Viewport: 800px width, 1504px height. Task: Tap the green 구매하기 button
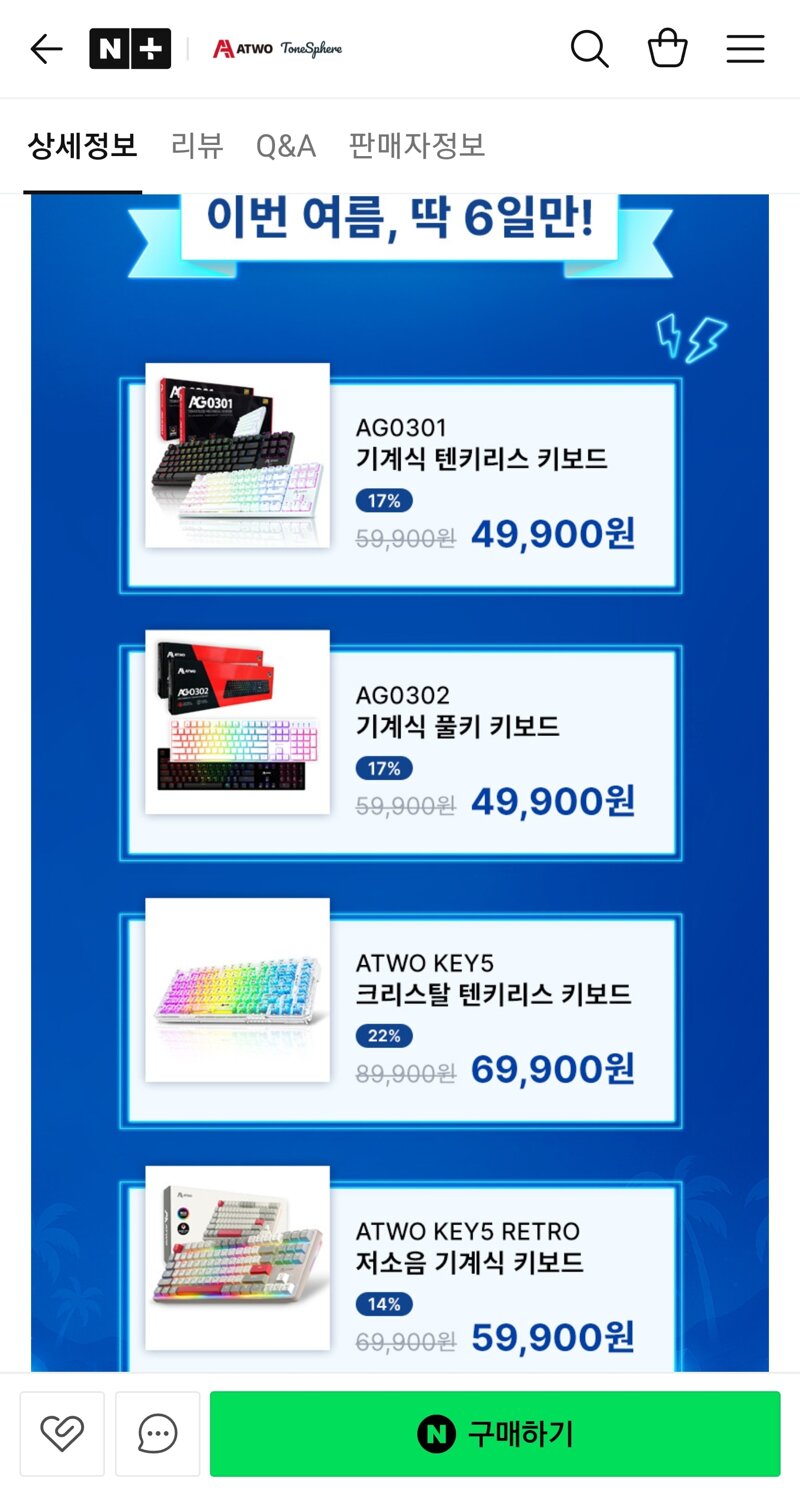(x=495, y=1434)
